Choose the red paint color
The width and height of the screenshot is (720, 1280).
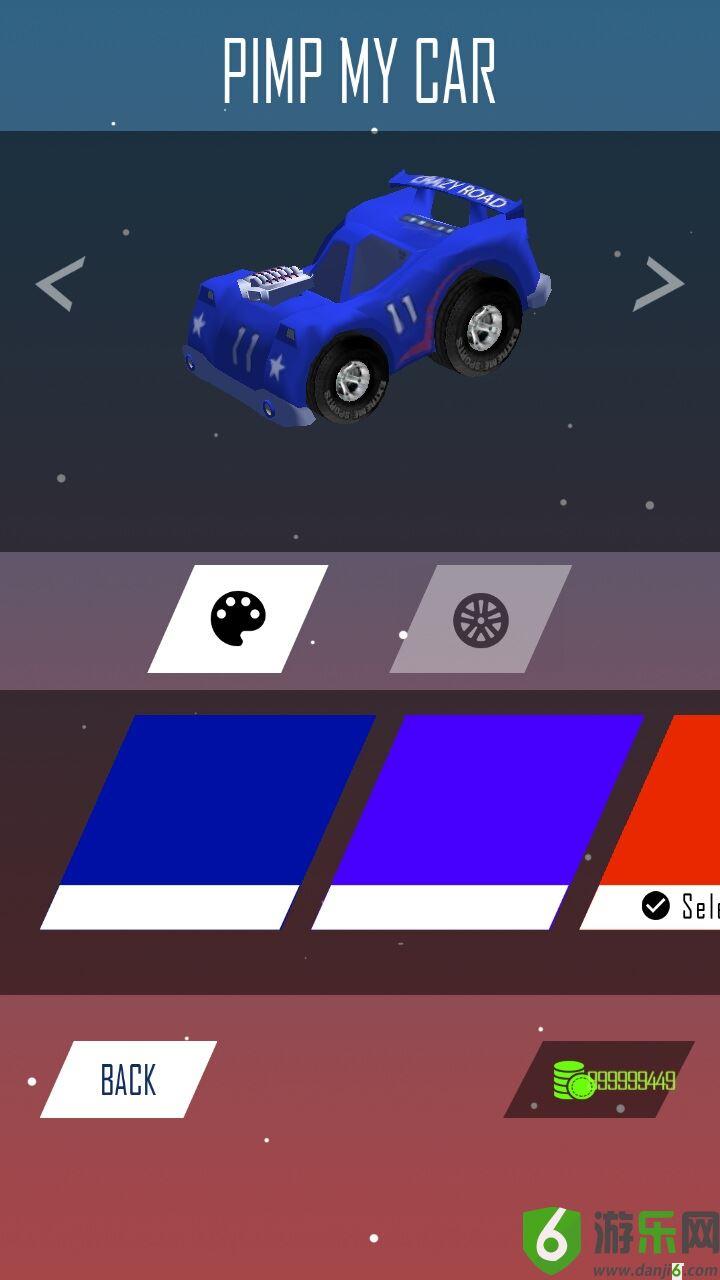point(660,822)
